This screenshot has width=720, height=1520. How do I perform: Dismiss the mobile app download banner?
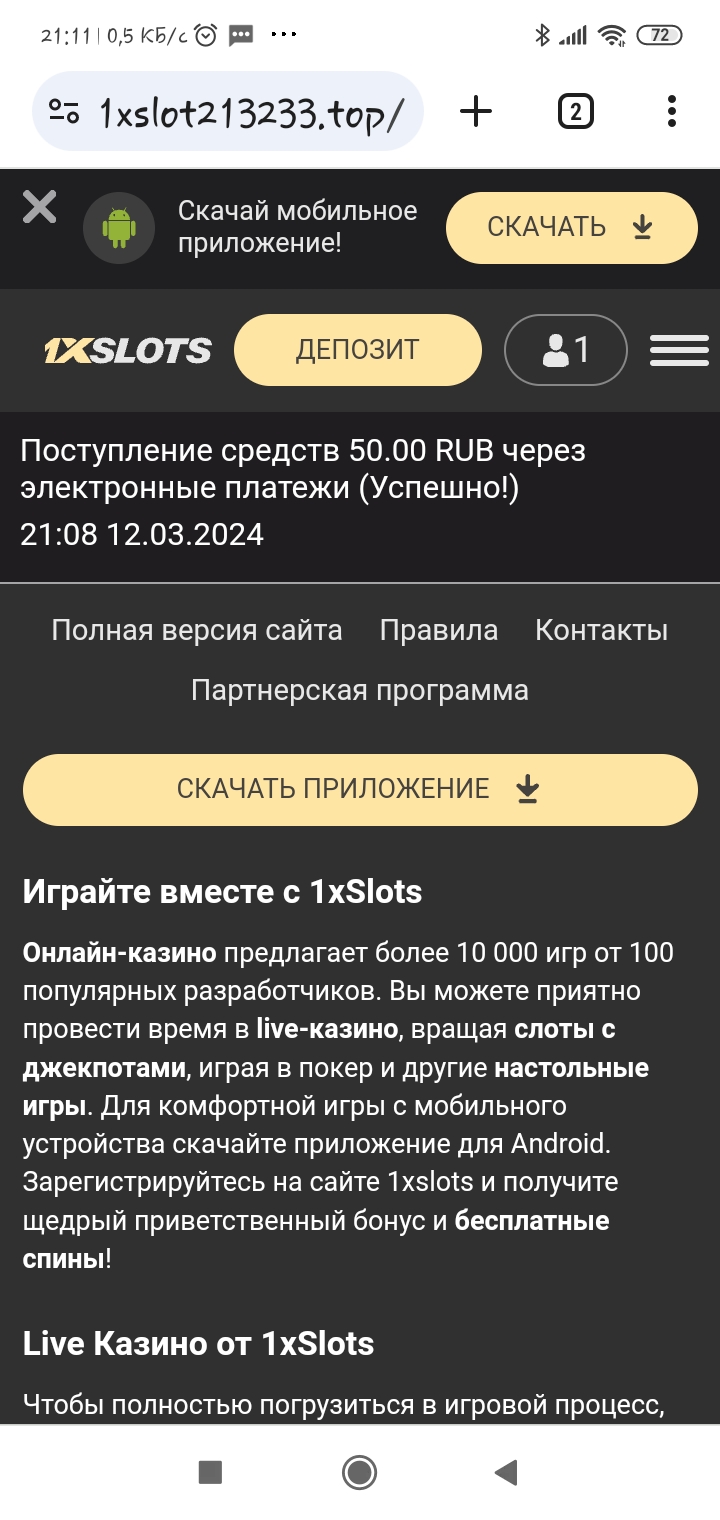tap(40, 207)
